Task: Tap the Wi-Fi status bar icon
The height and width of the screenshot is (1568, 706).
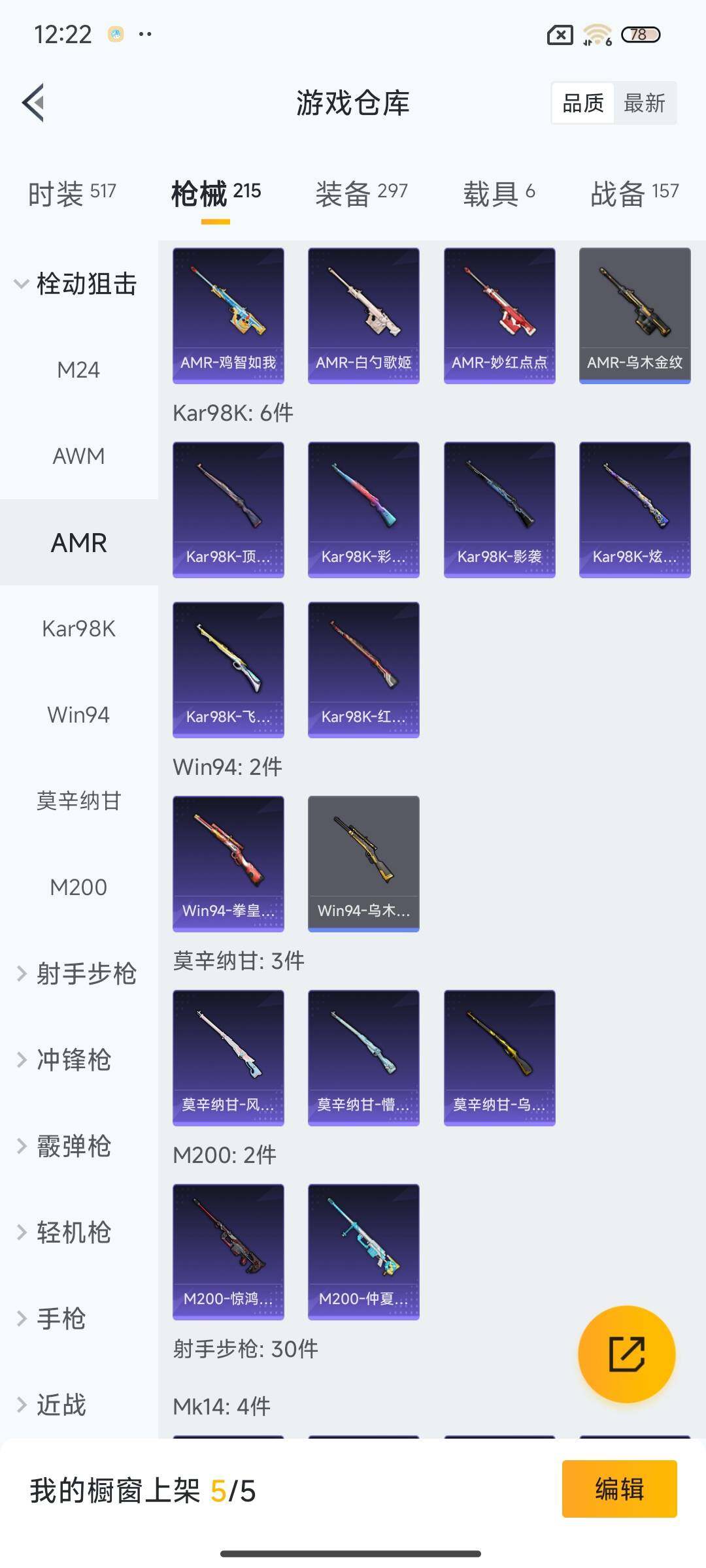Action: click(596, 35)
